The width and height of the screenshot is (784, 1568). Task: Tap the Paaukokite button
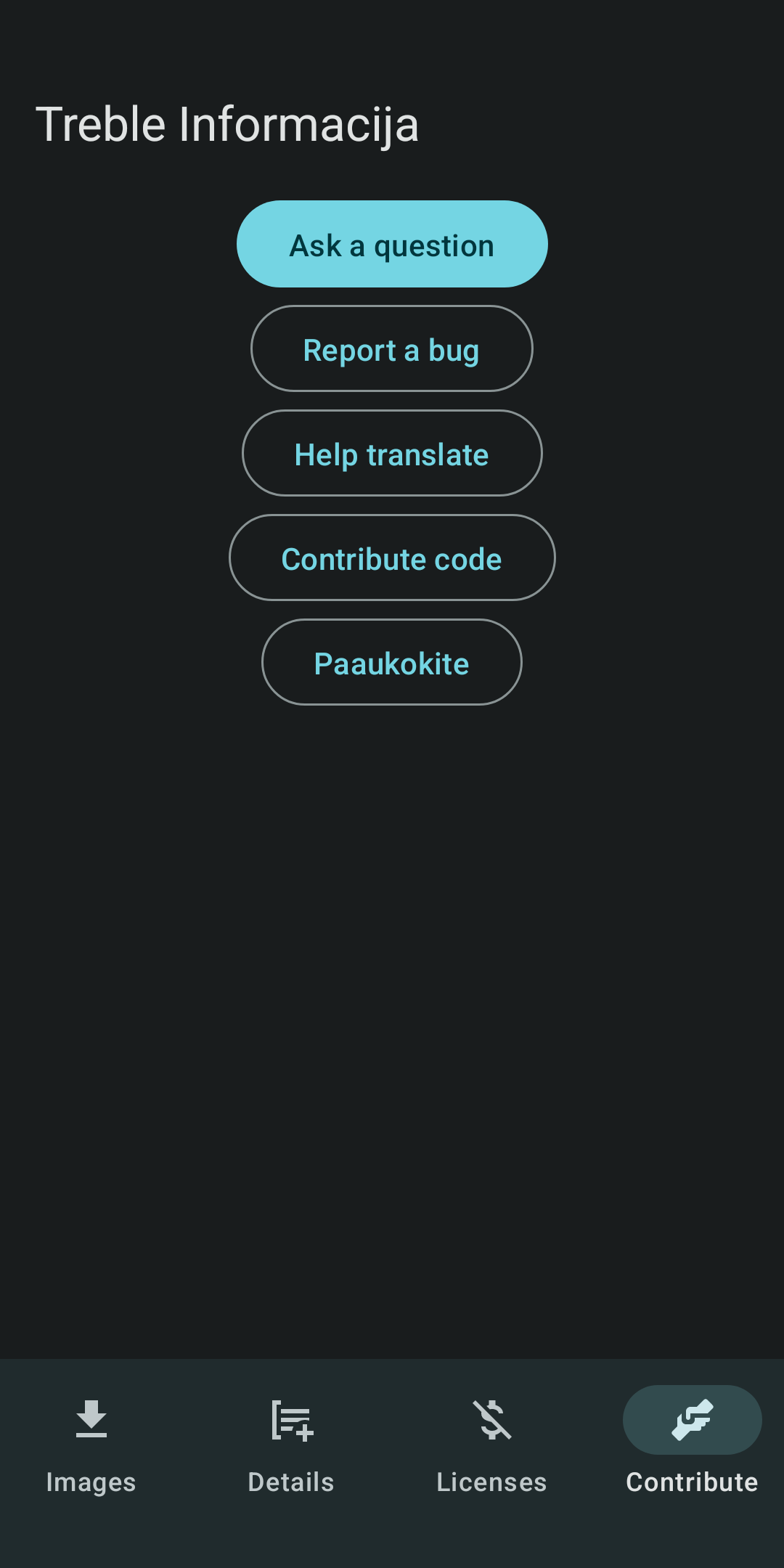click(392, 663)
